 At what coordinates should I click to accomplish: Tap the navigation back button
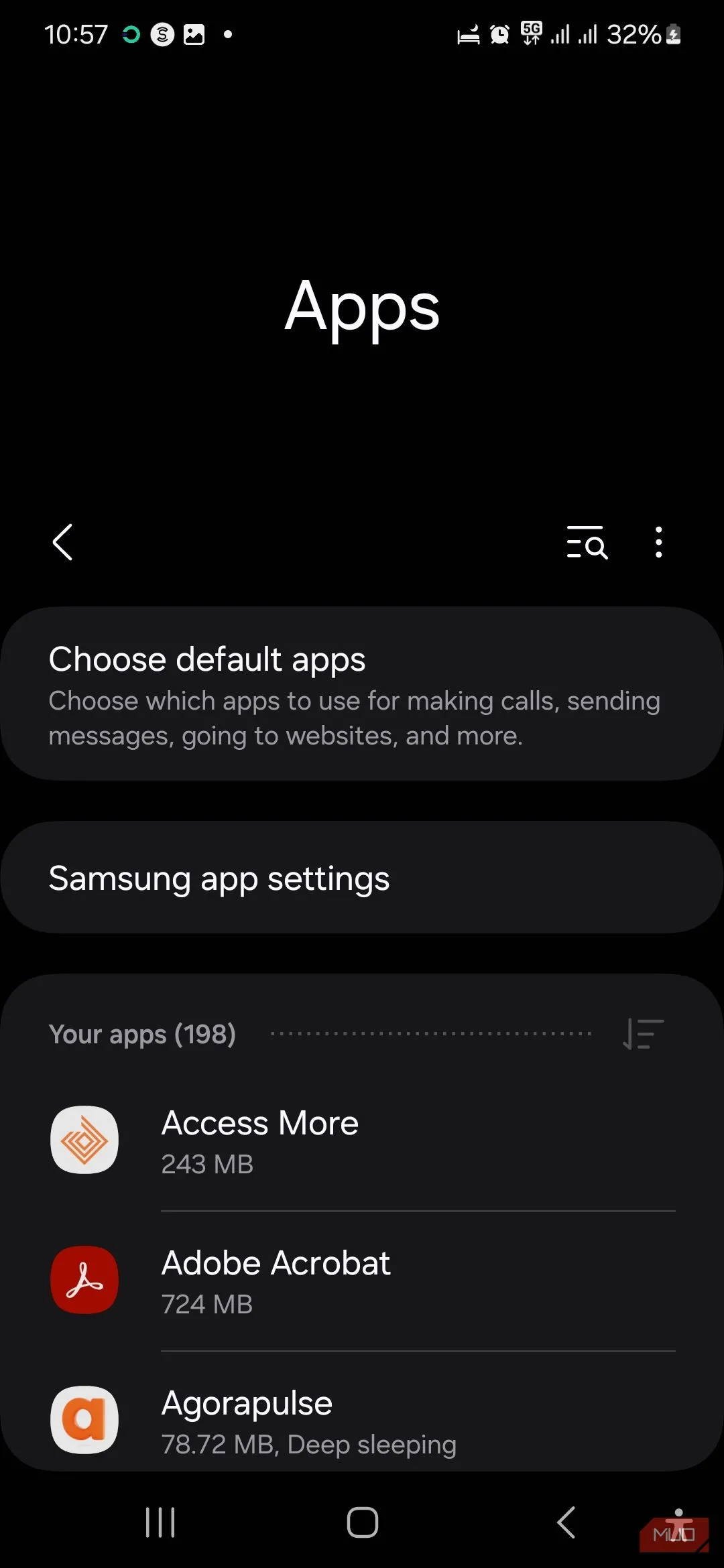point(565,1522)
